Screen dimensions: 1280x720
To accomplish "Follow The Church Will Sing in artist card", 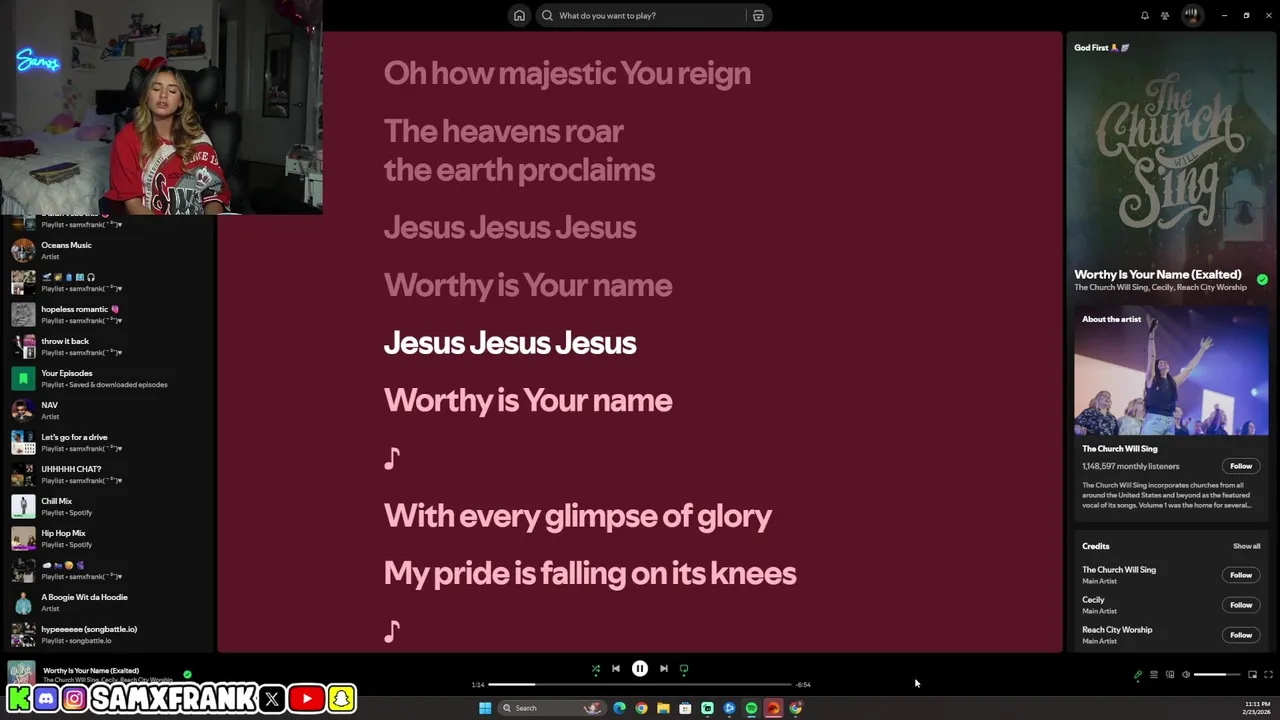I will (1240, 466).
